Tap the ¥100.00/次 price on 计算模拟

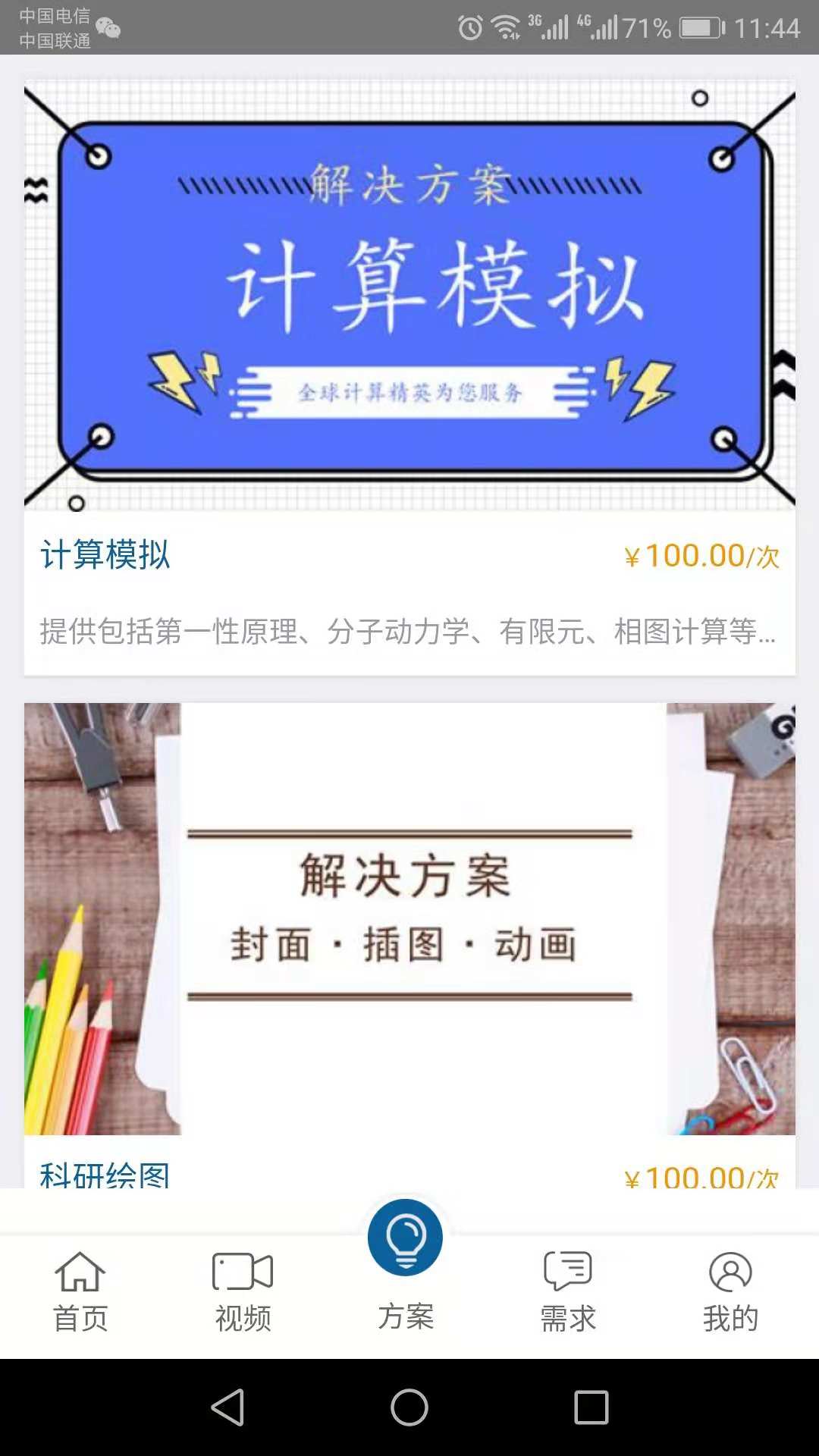[x=701, y=557]
